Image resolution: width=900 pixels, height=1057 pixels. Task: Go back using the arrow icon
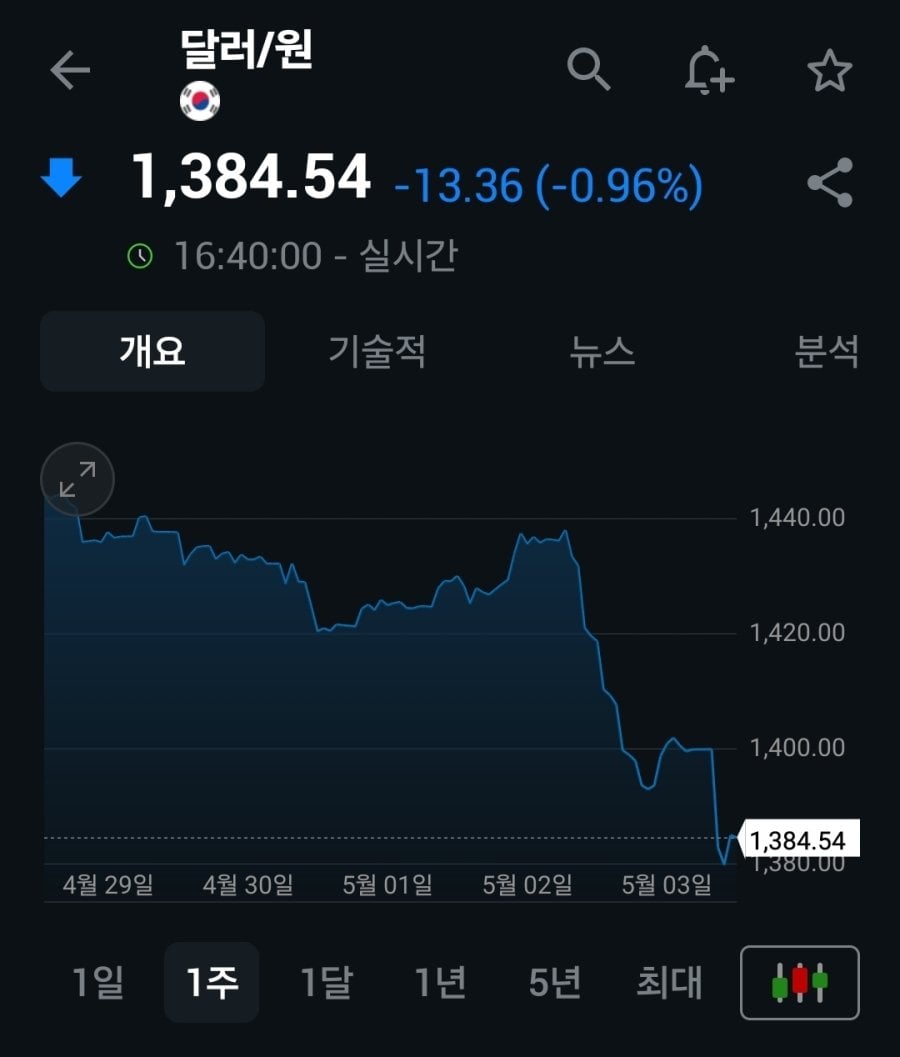(x=70, y=70)
